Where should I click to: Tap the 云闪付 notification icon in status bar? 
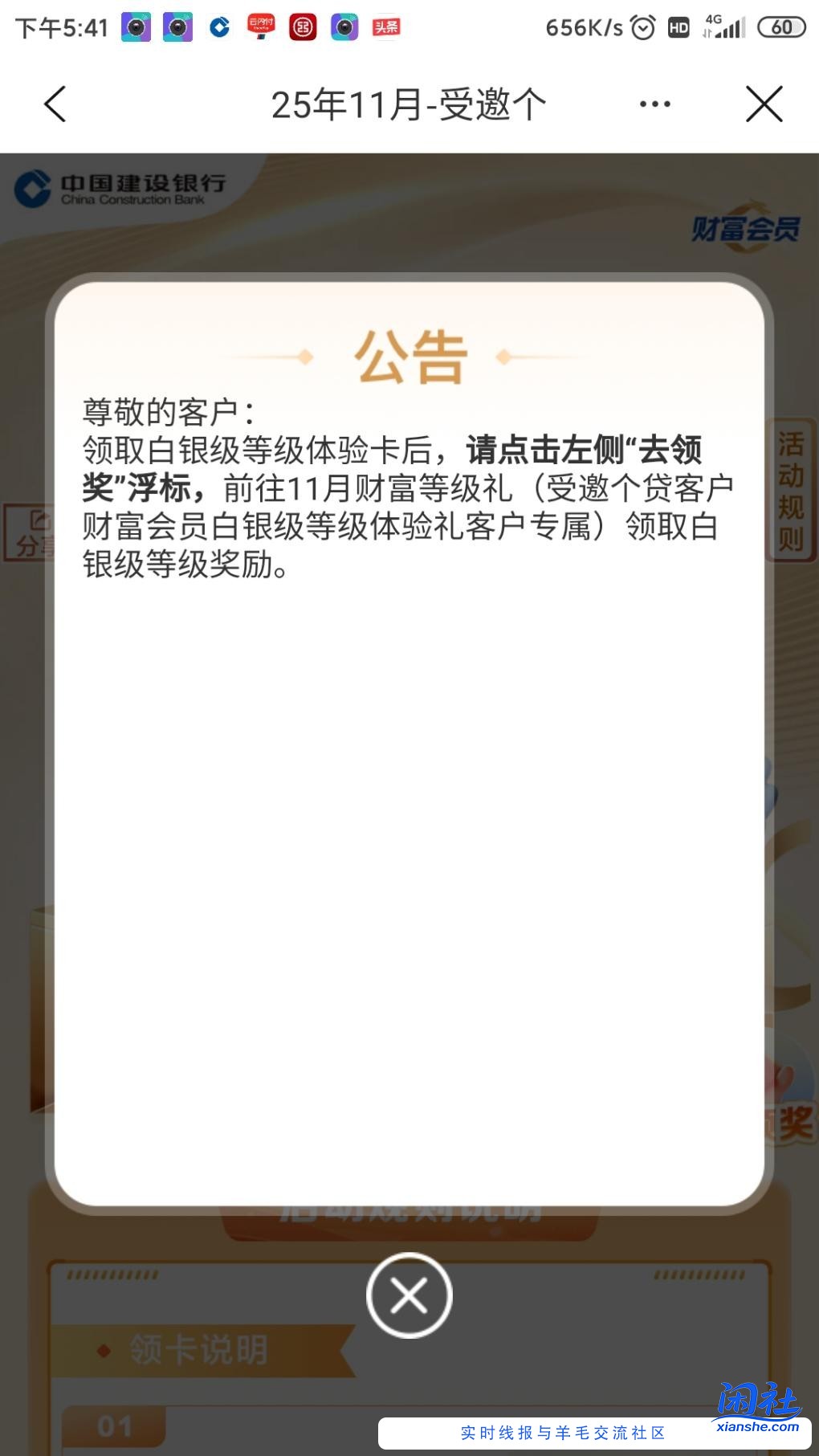pos(260,26)
